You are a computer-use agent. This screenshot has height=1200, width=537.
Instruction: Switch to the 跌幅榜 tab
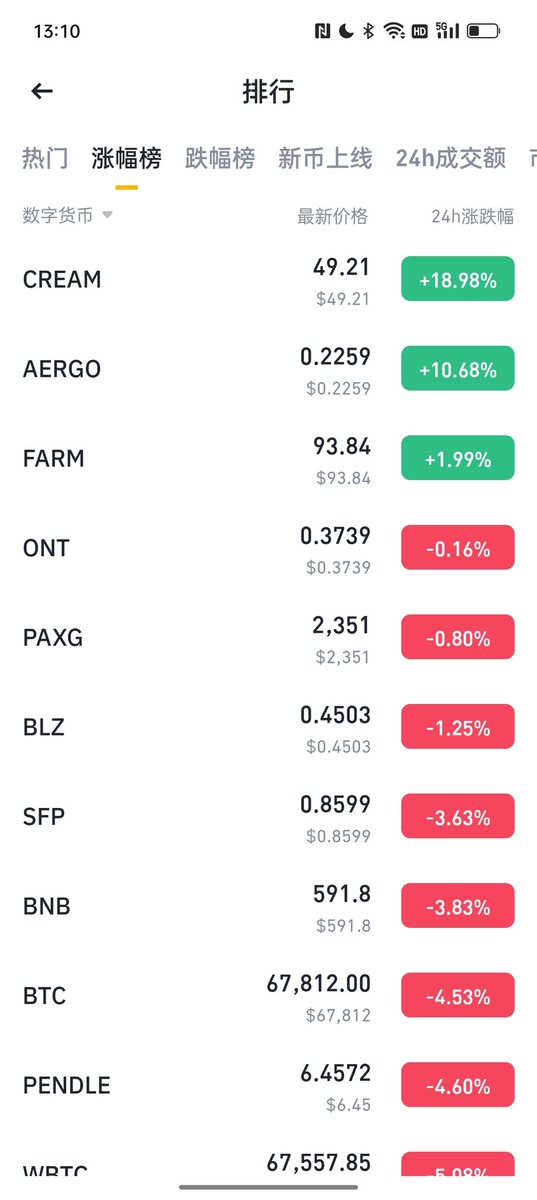click(x=220, y=158)
